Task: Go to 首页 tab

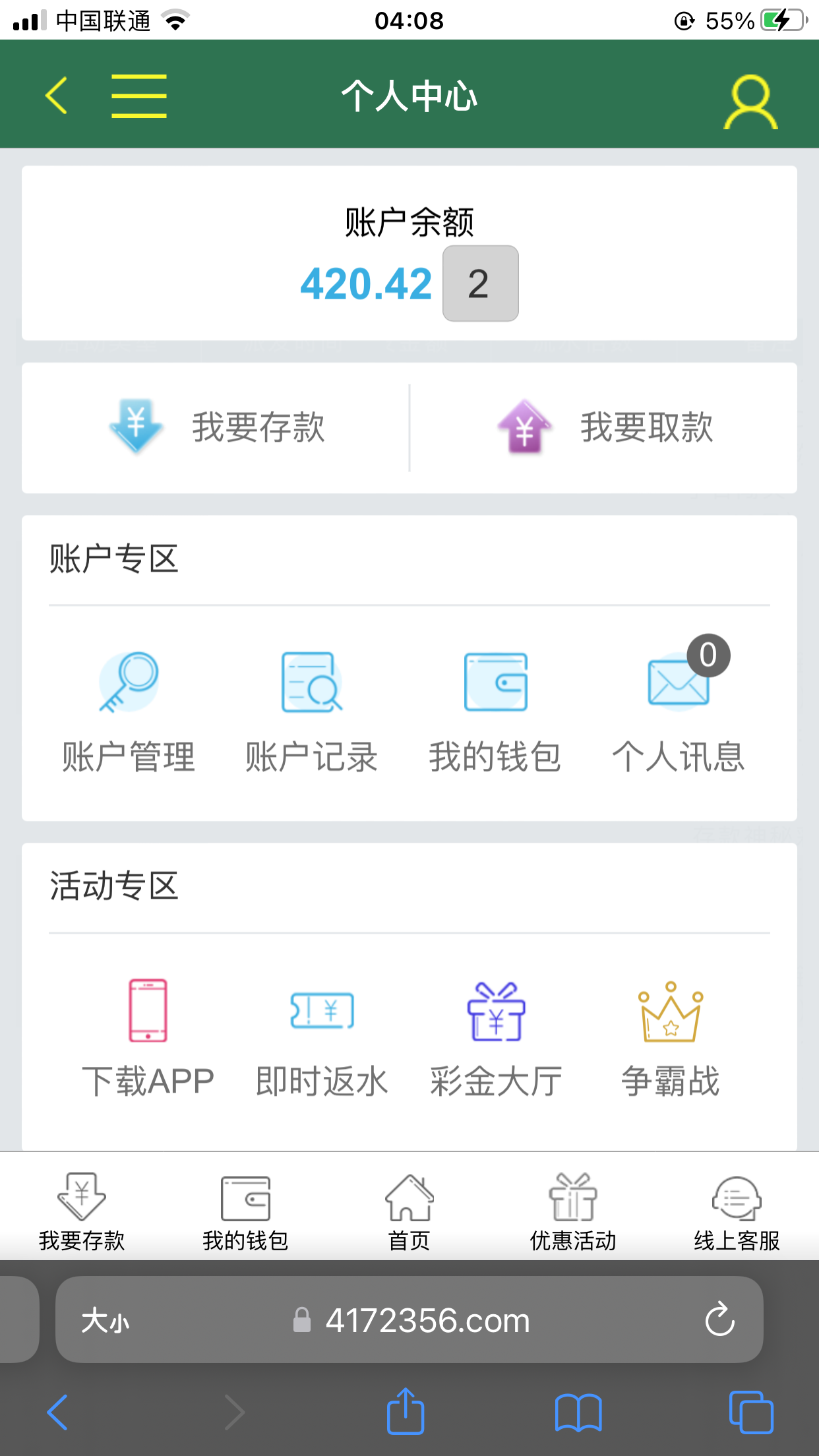Action: [x=409, y=1212]
